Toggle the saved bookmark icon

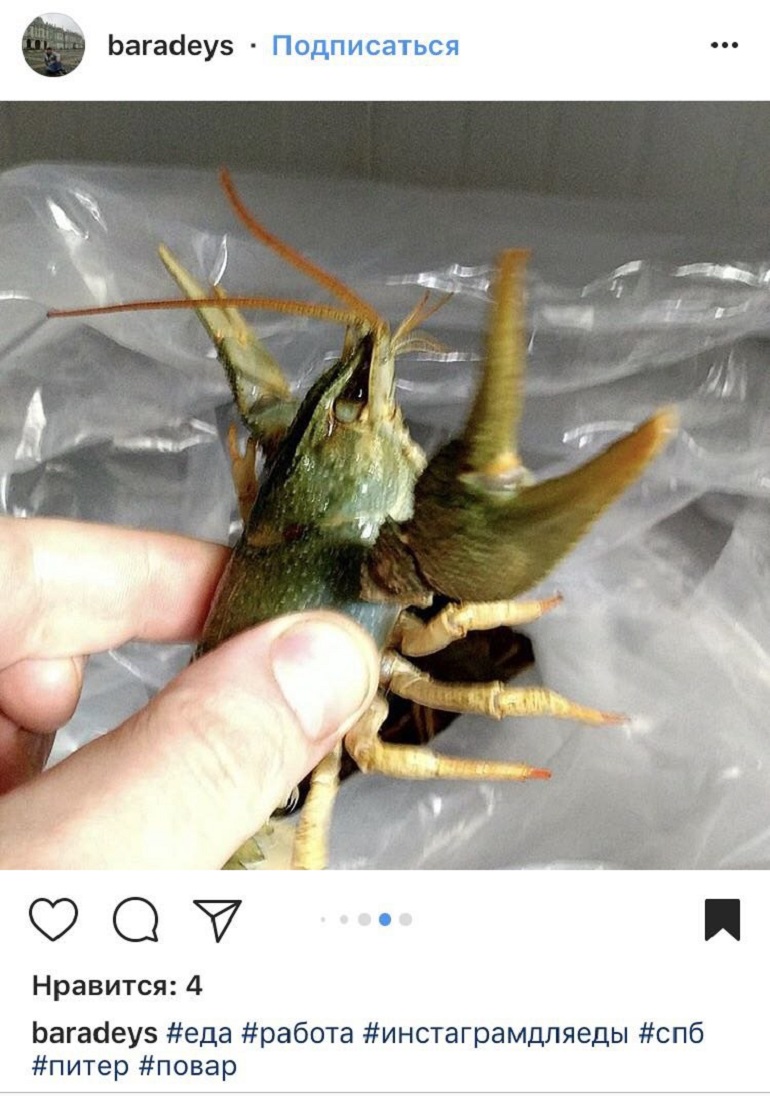(722, 920)
